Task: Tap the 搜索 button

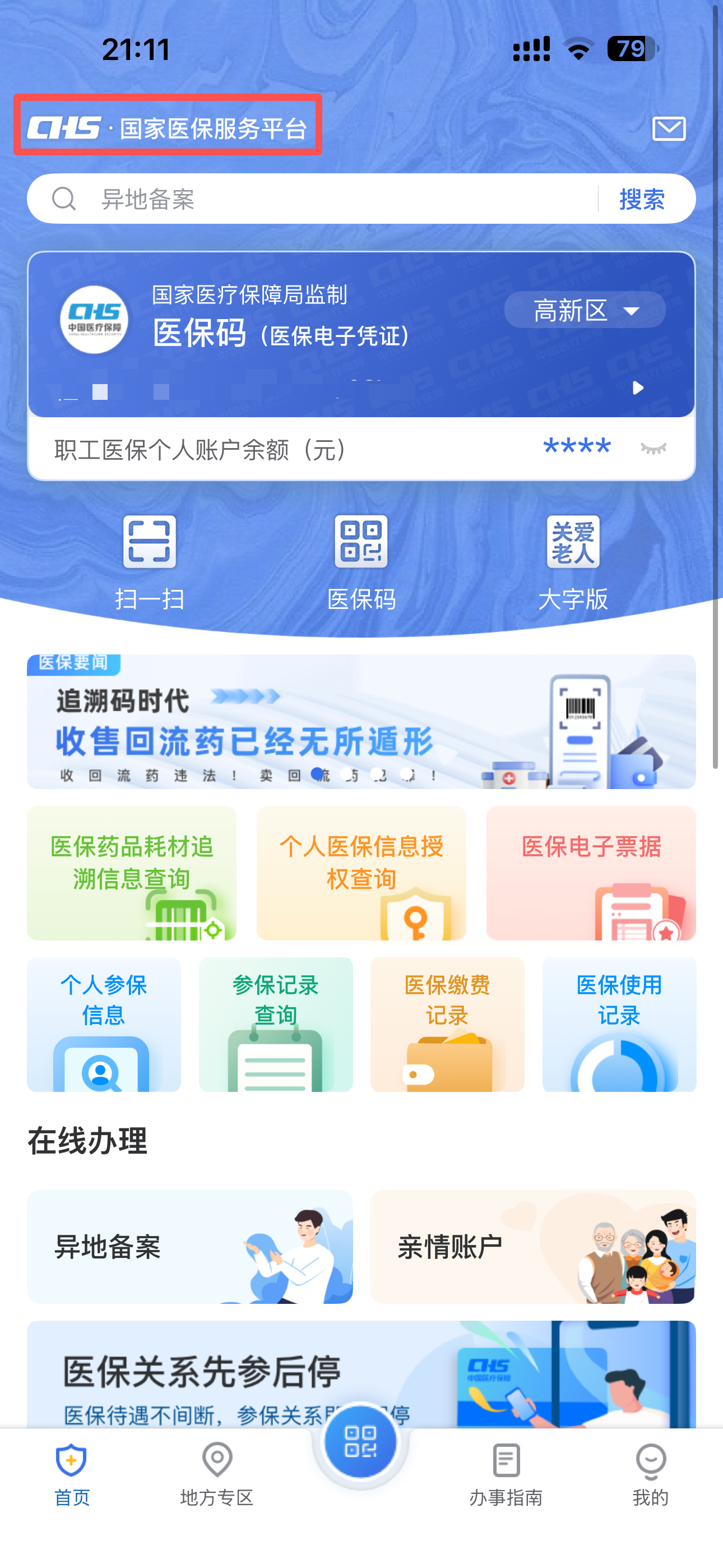Action: pyautogui.click(x=641, y=199)
